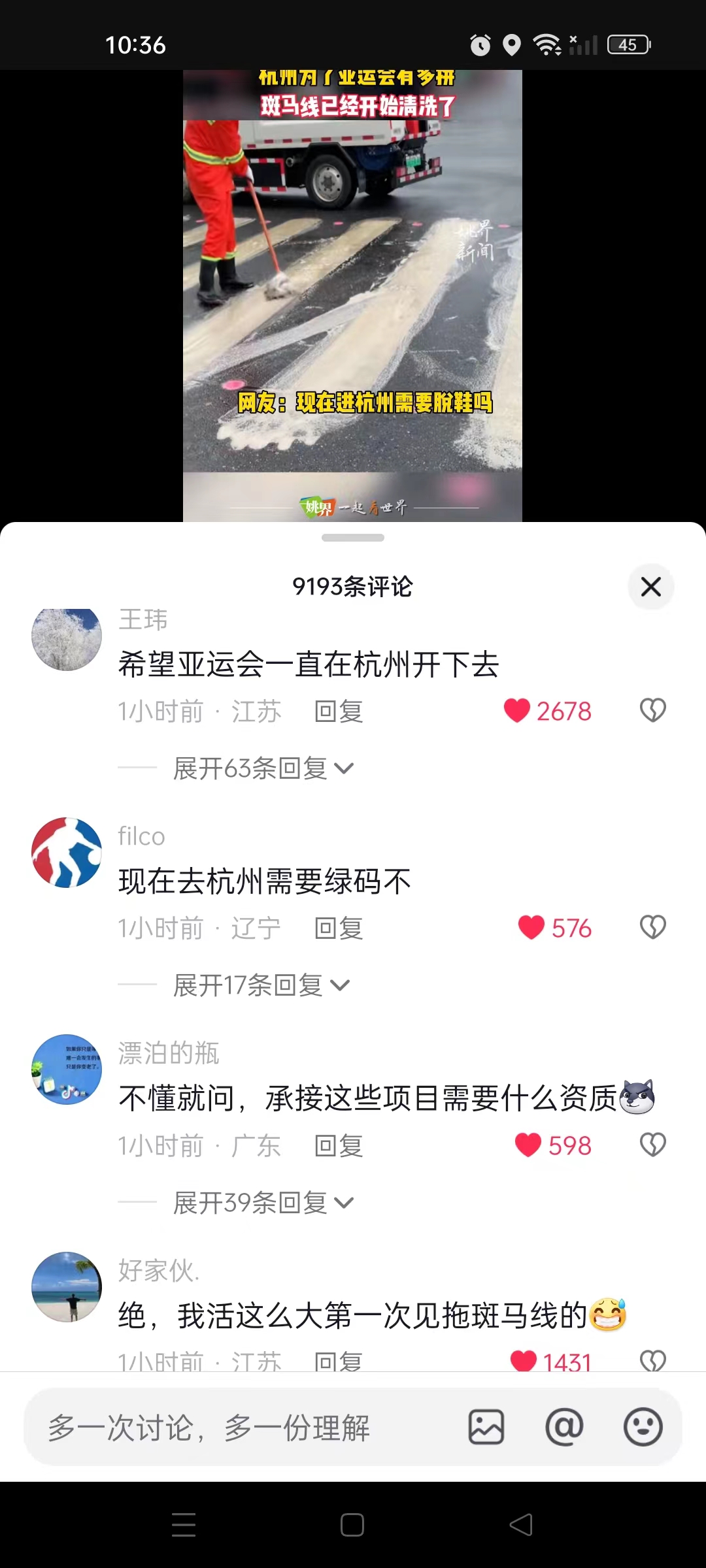Like 王玮's comment
This screenshot has height=1568, width=706.
pos(517,710)
